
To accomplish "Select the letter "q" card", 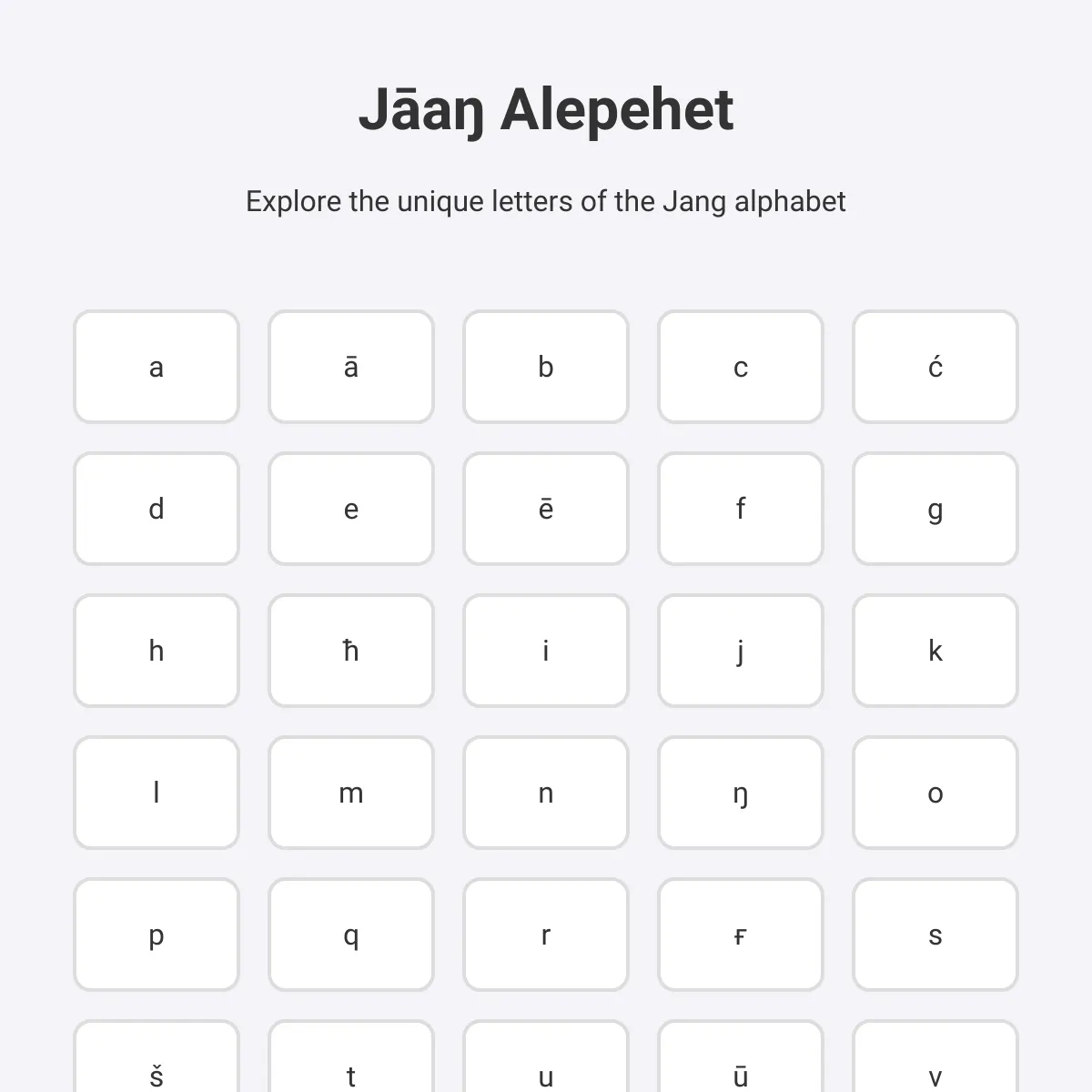I will pyautogui.click(x=351, y=935).
